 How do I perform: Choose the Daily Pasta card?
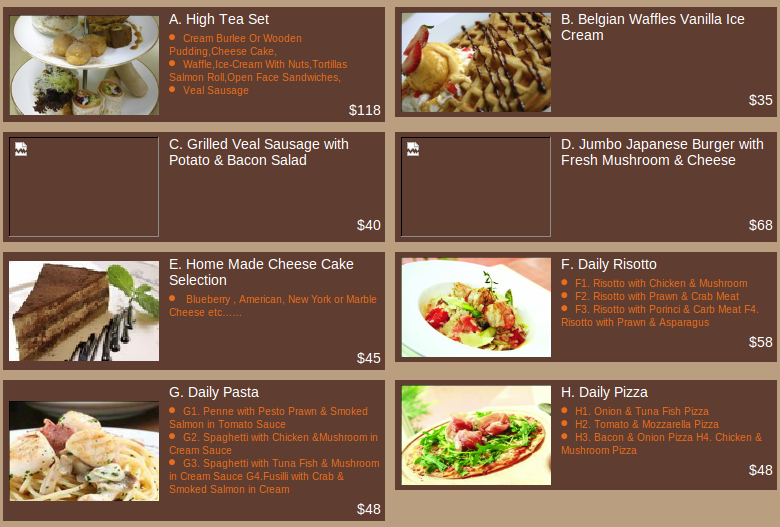click(x=213, y=392)
